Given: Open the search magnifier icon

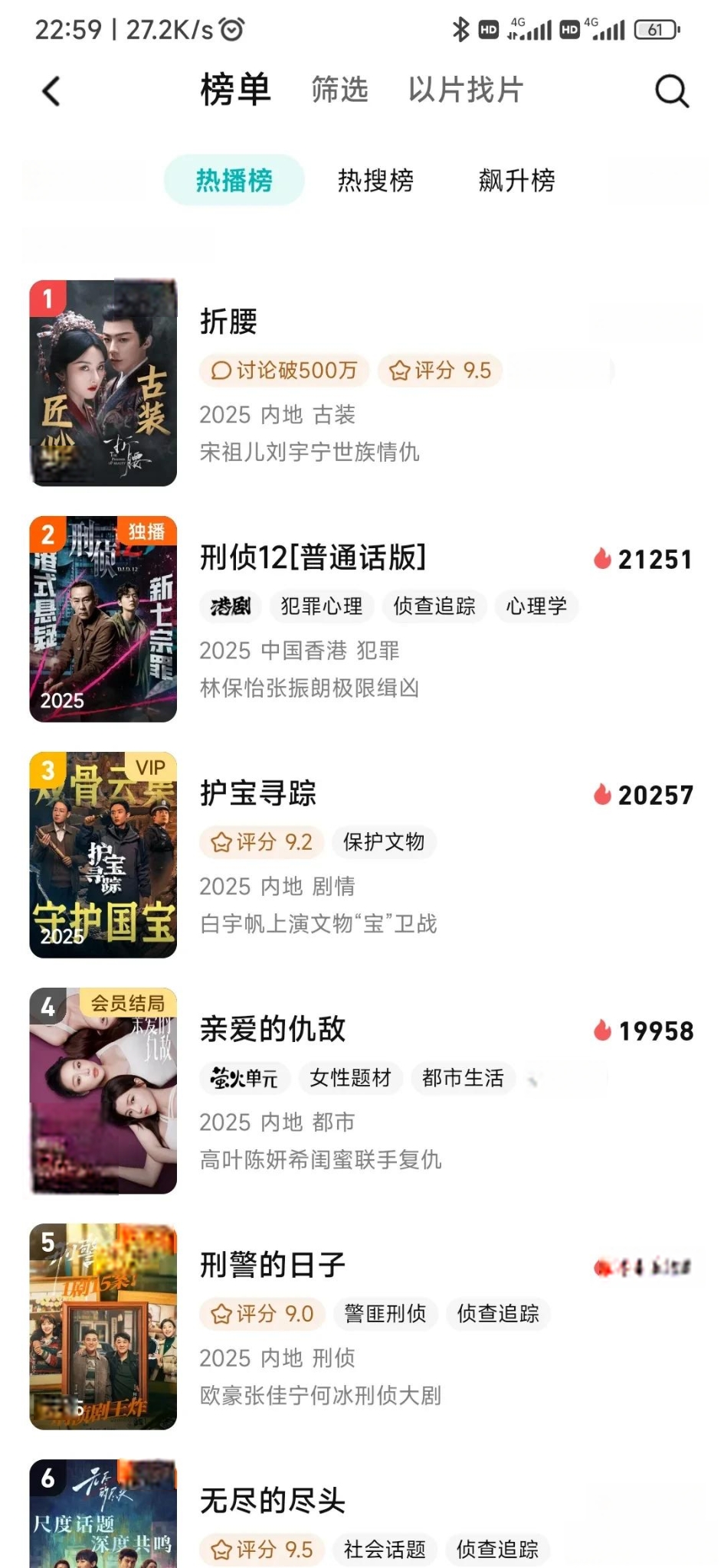Looking at the screenshot, I should 672,91.
